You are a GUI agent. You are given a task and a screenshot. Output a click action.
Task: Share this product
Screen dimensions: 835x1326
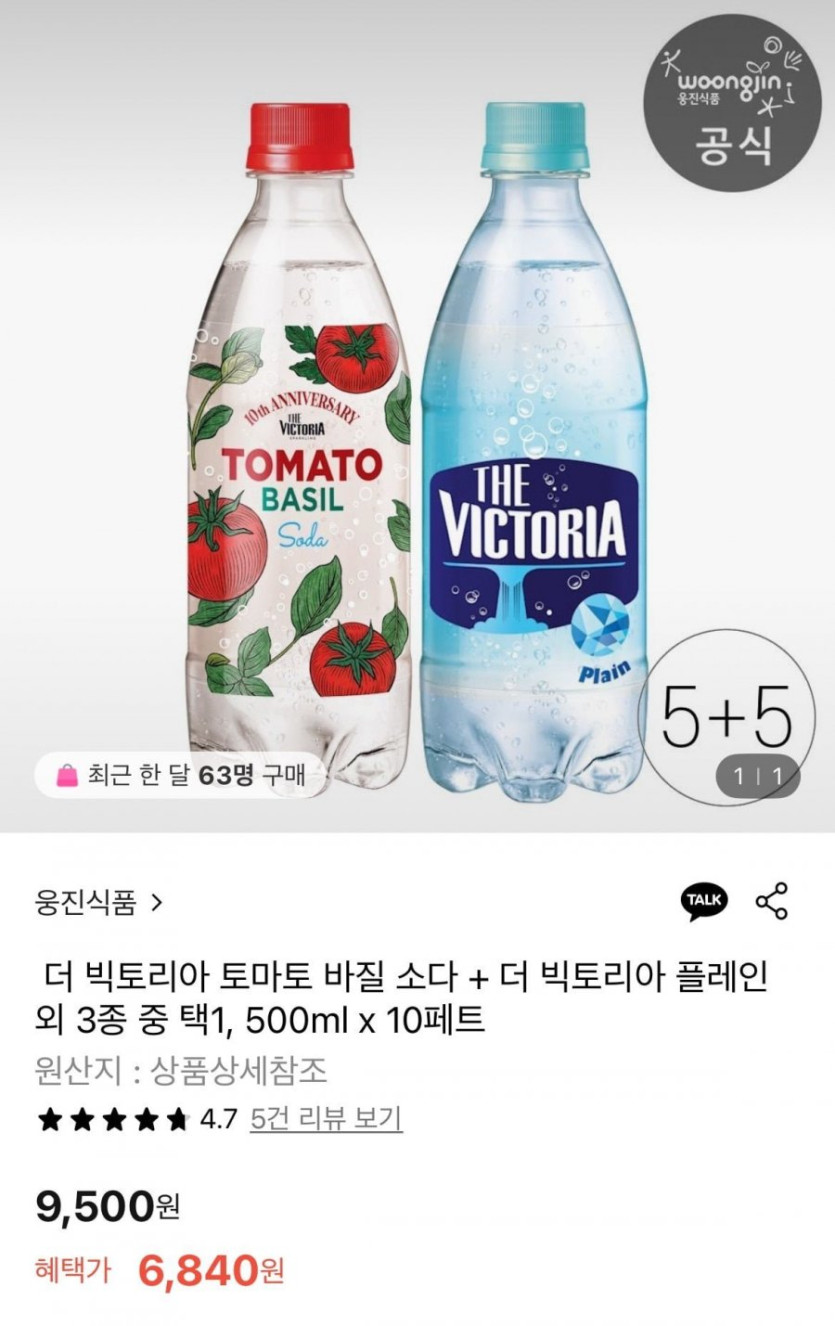[x=771, y=901]
